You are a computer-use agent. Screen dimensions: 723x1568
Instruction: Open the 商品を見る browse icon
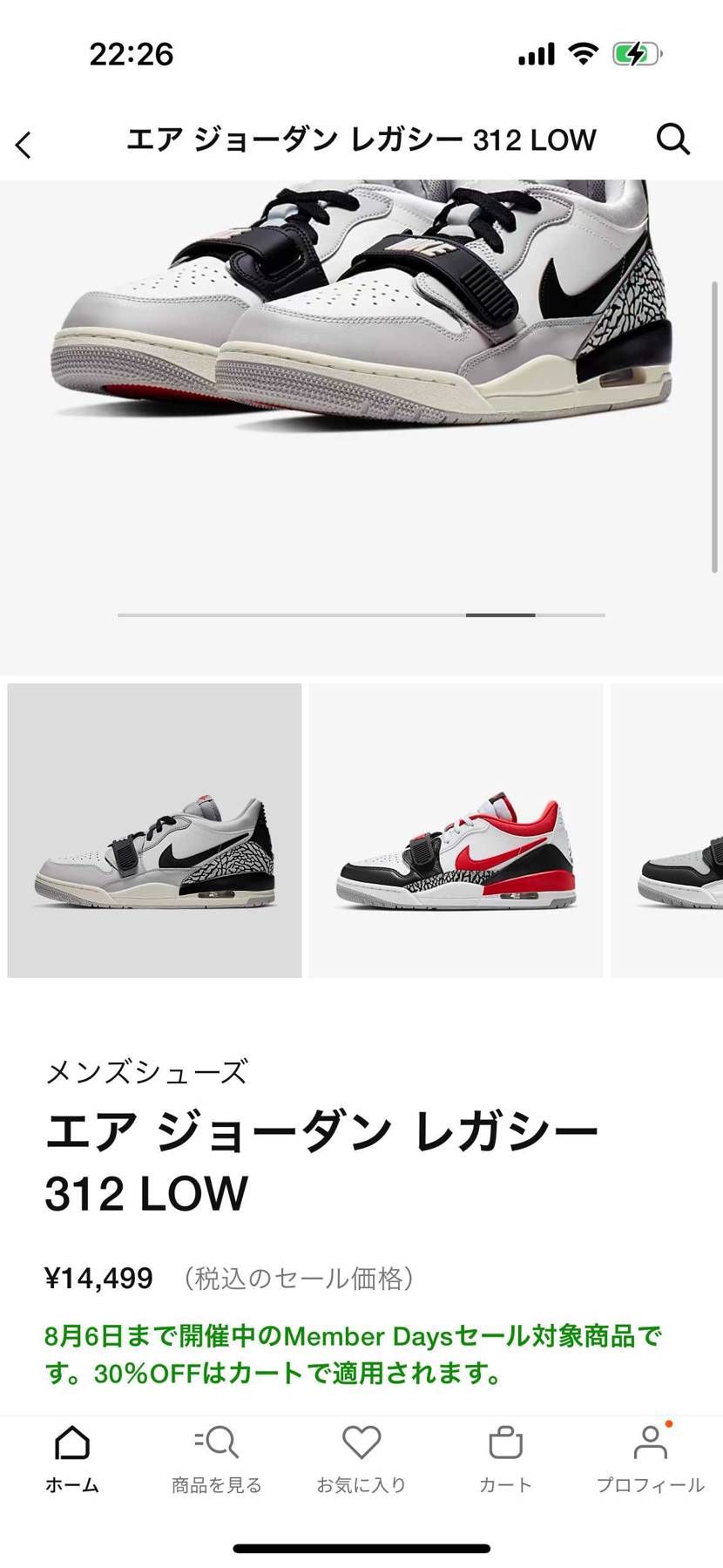pos(216,1442)
